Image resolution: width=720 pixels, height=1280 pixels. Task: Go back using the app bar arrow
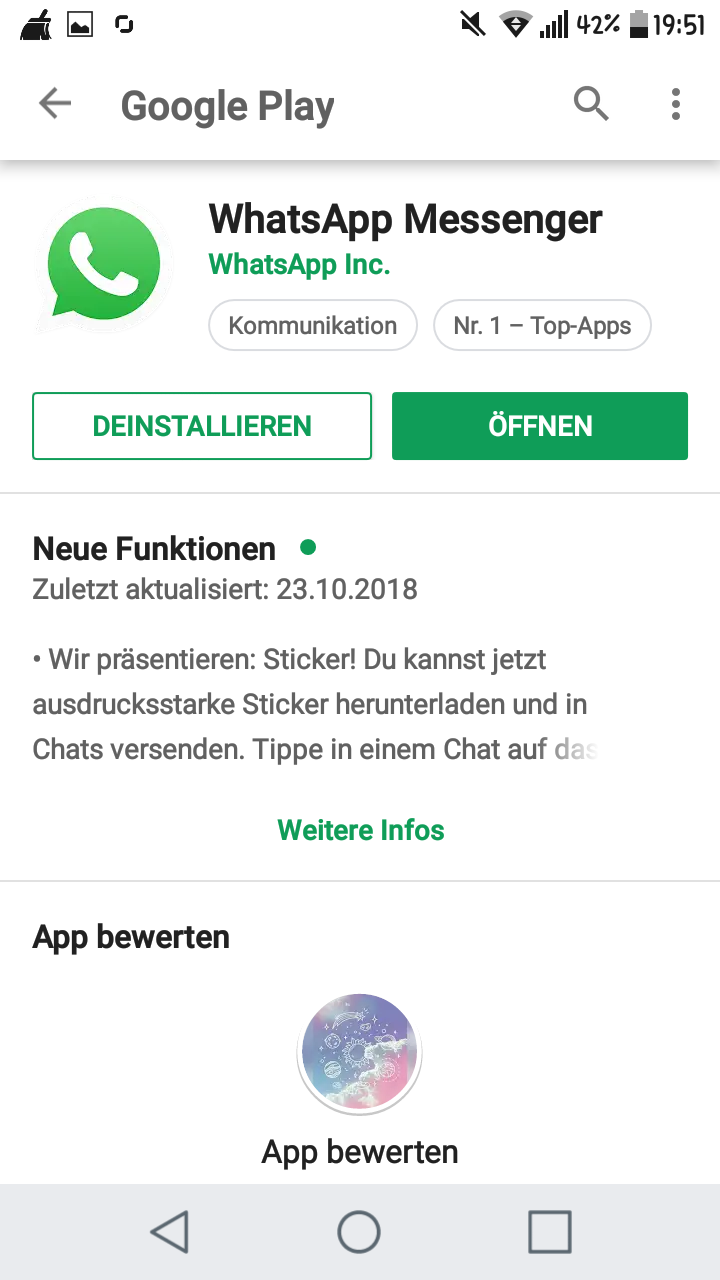coord(55,104)
